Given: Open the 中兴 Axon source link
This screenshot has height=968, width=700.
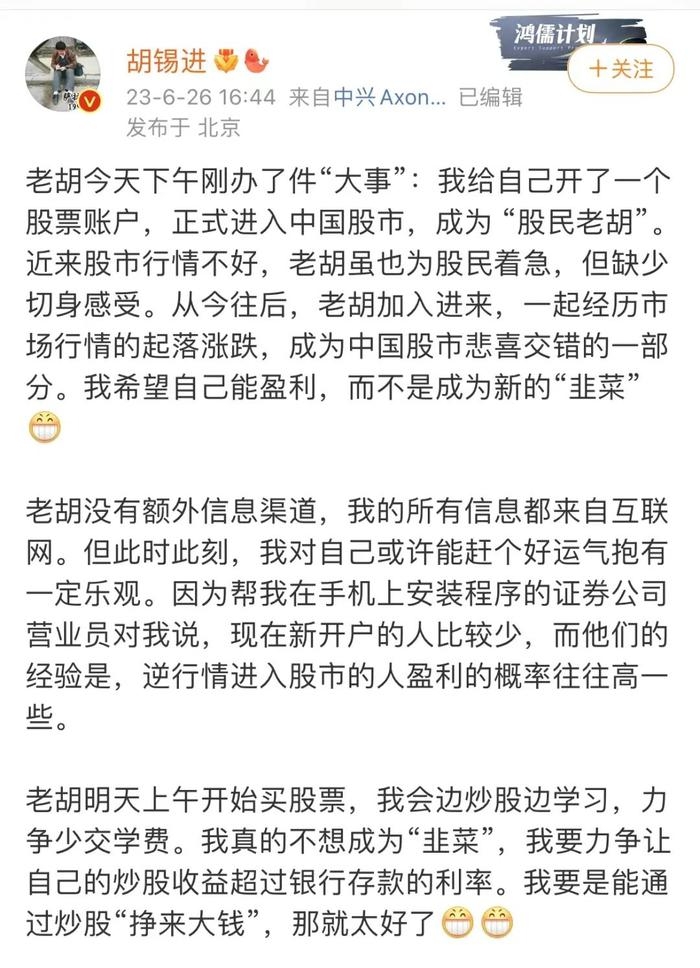Looking at the screenshot, I should tap(387, 98).
